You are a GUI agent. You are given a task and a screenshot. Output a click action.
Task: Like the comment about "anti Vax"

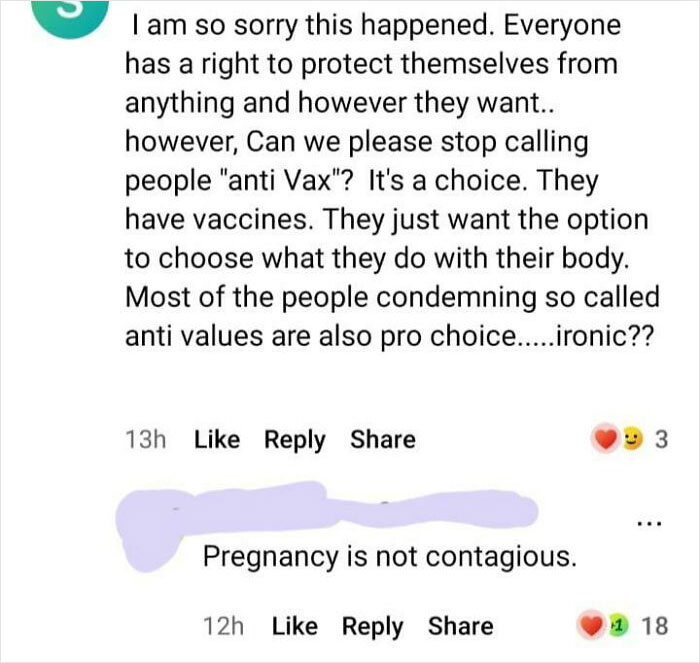pyautogui.click(x=216, y=440)
